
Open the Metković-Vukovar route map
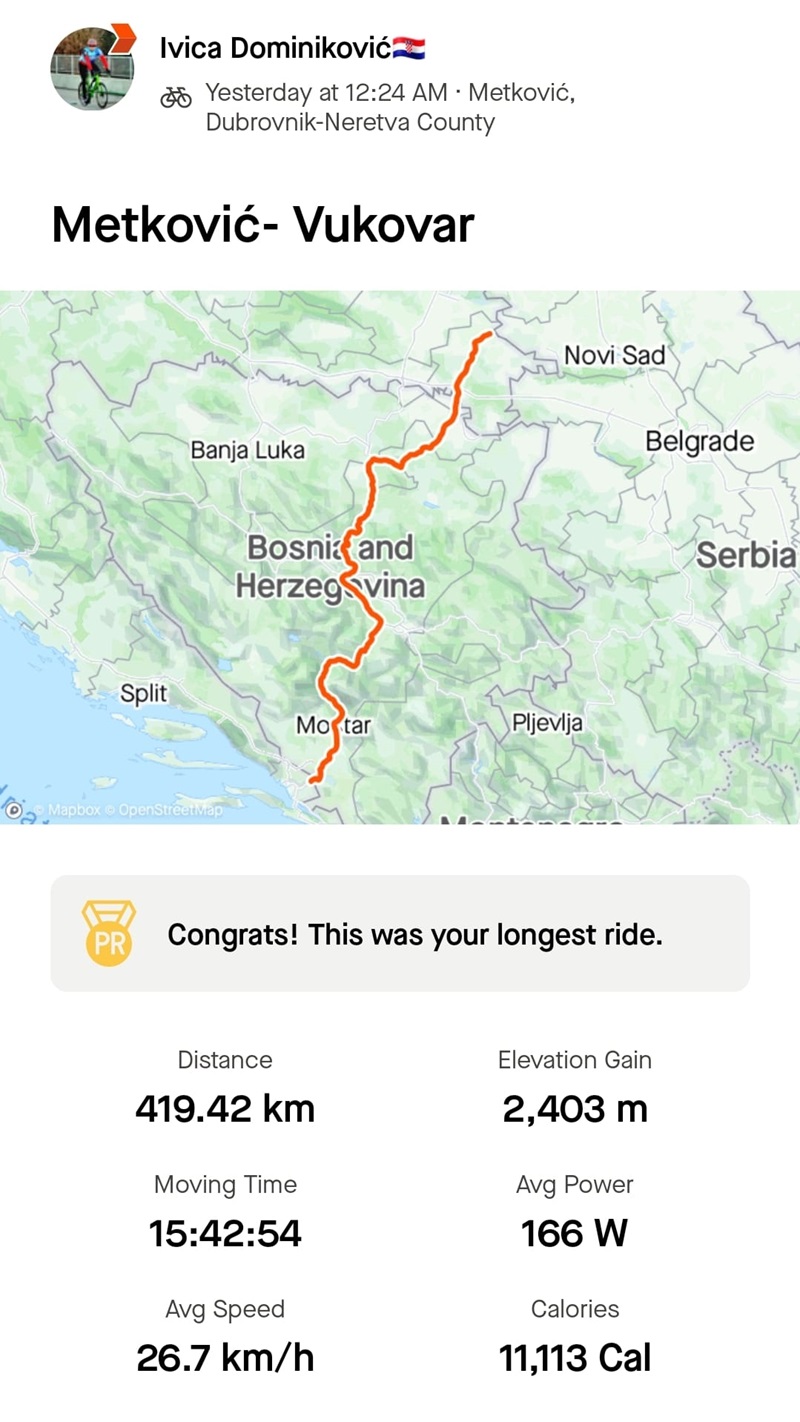coord(400,557)
